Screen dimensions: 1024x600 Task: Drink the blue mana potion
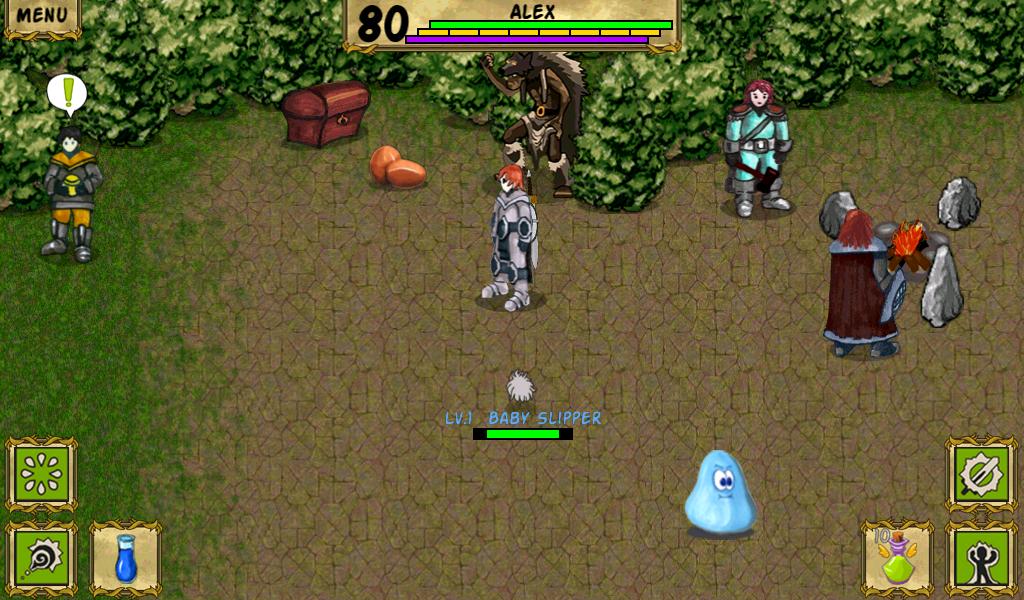(x=125, y=557)
